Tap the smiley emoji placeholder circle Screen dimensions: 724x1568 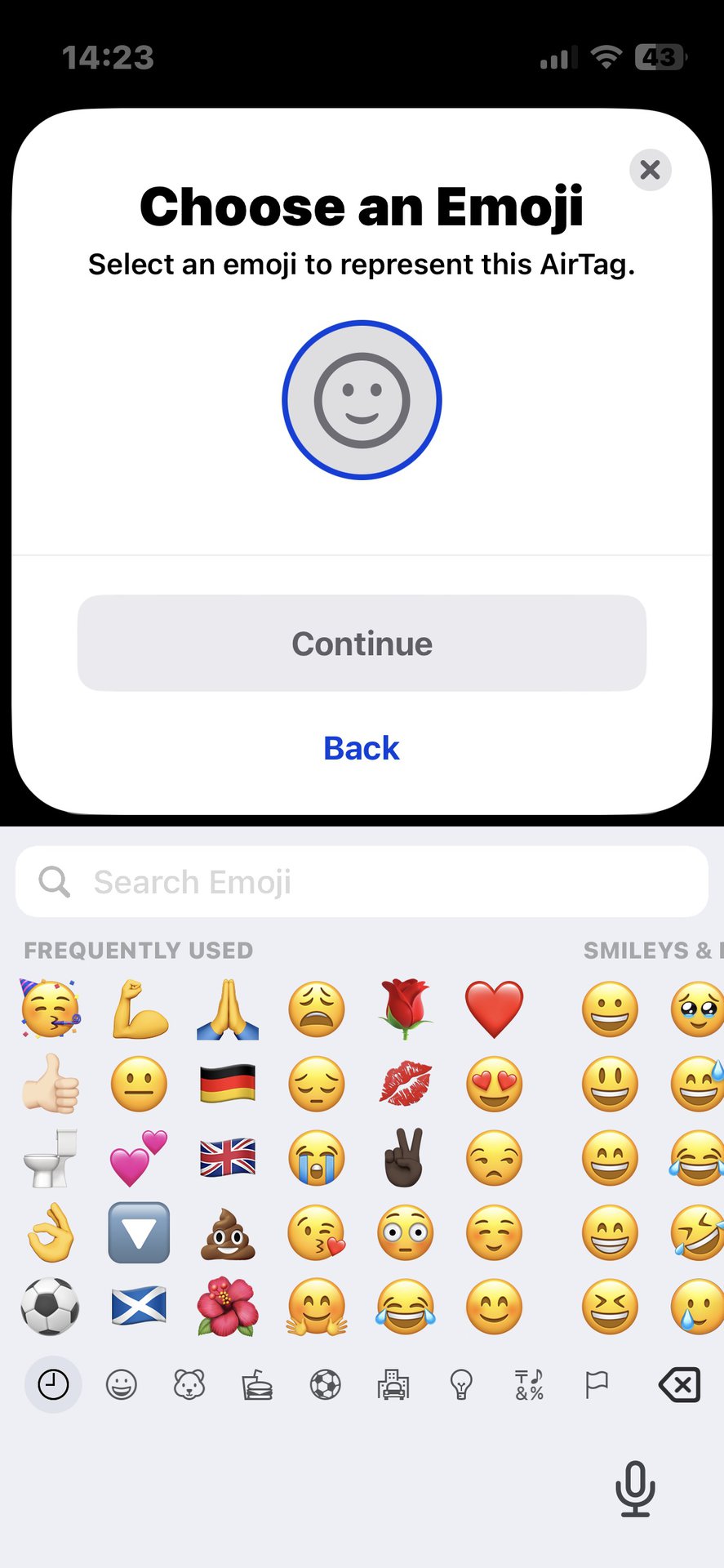[x=362, y=400]
